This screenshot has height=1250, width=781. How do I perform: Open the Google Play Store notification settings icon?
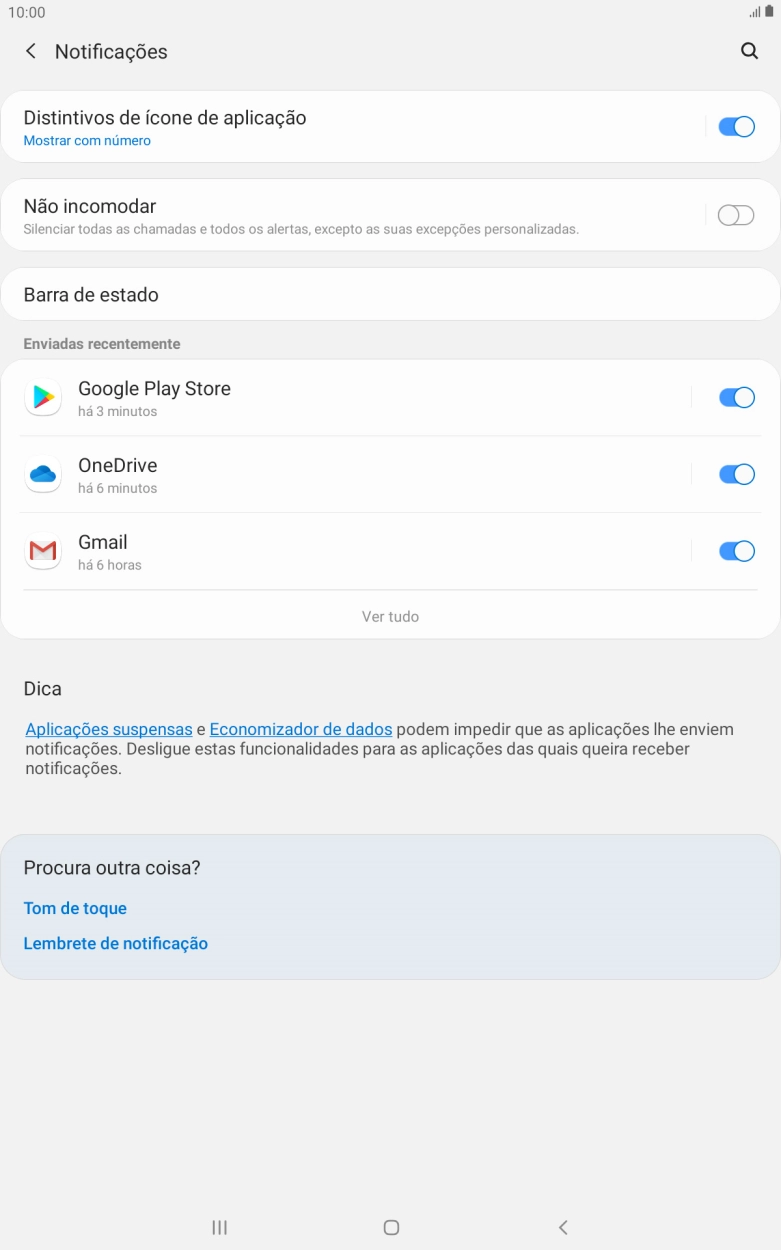[43, 397]
